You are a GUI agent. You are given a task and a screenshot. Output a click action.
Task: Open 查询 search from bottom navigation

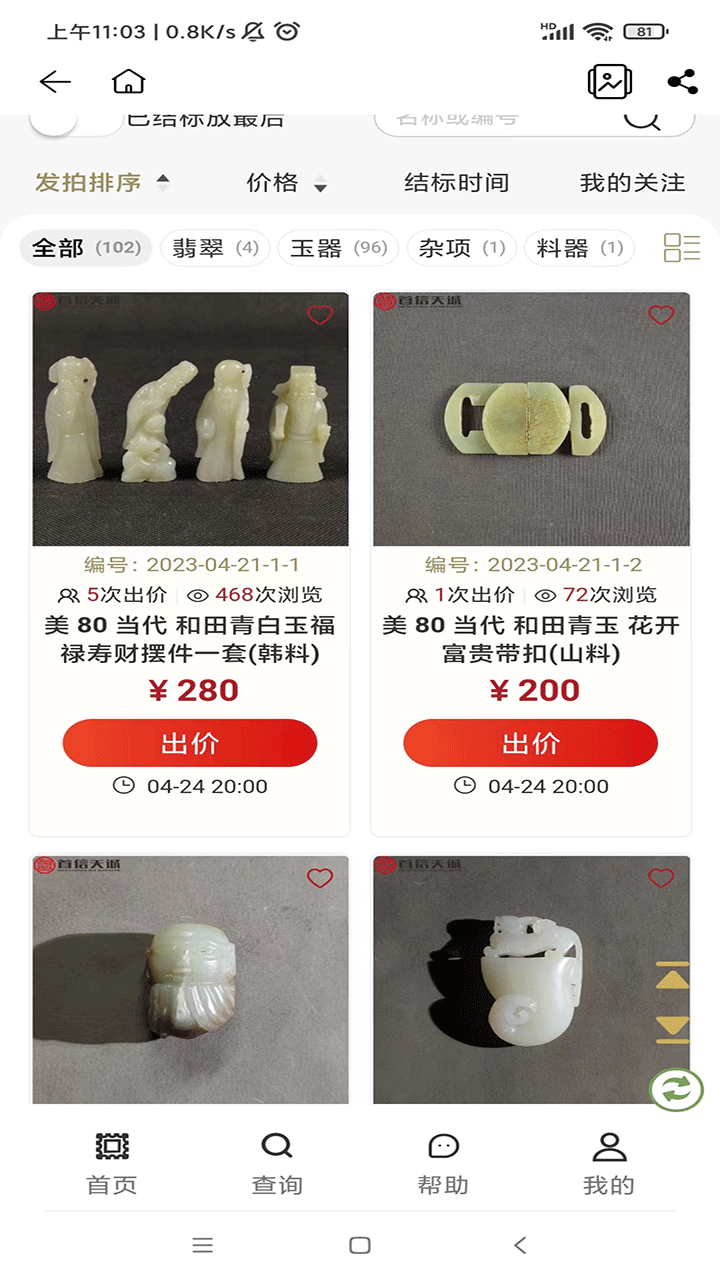[276, 1160]
